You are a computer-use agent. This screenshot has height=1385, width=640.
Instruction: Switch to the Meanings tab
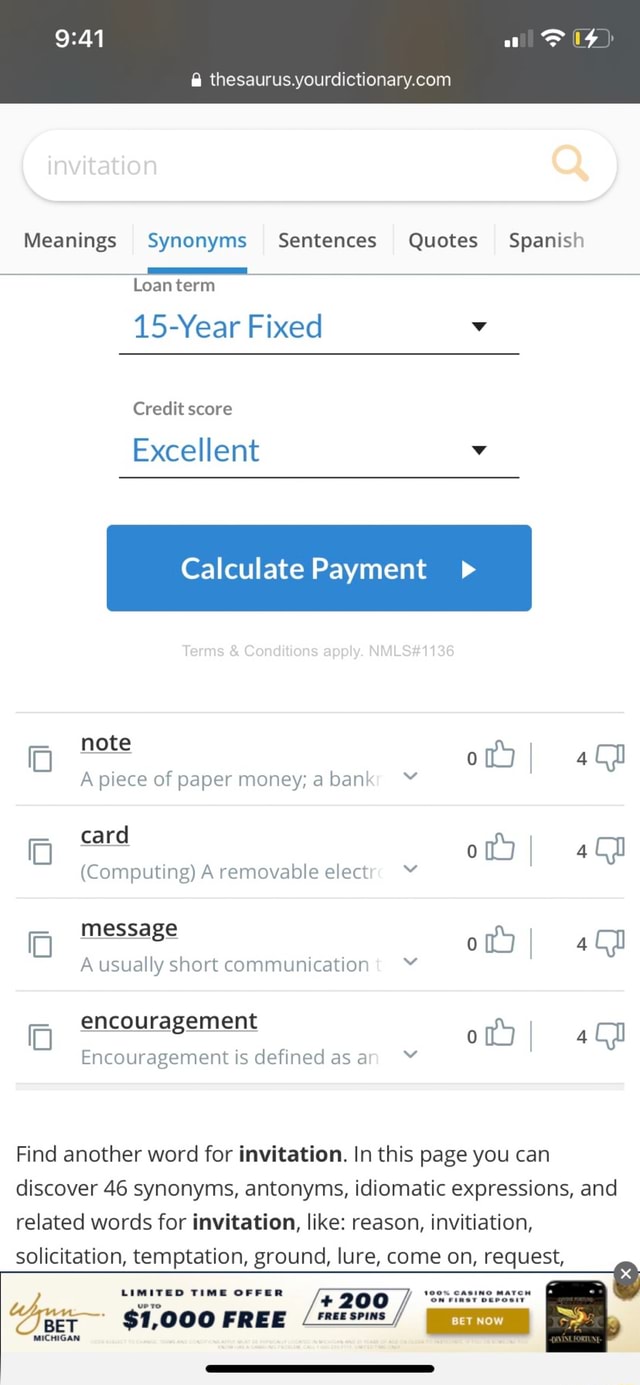click(70, 240)
